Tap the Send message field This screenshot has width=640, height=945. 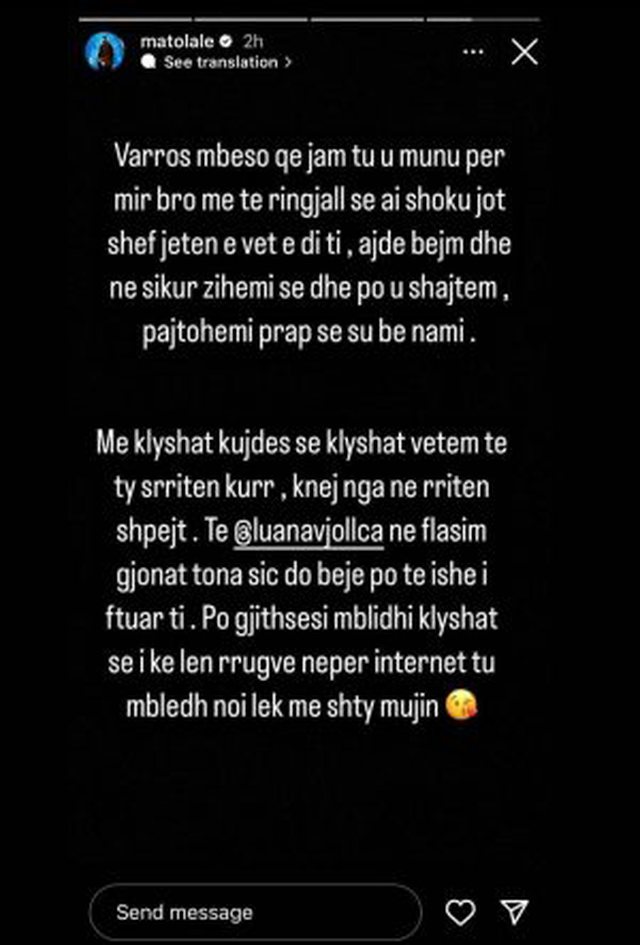click(x=254, y=912)
